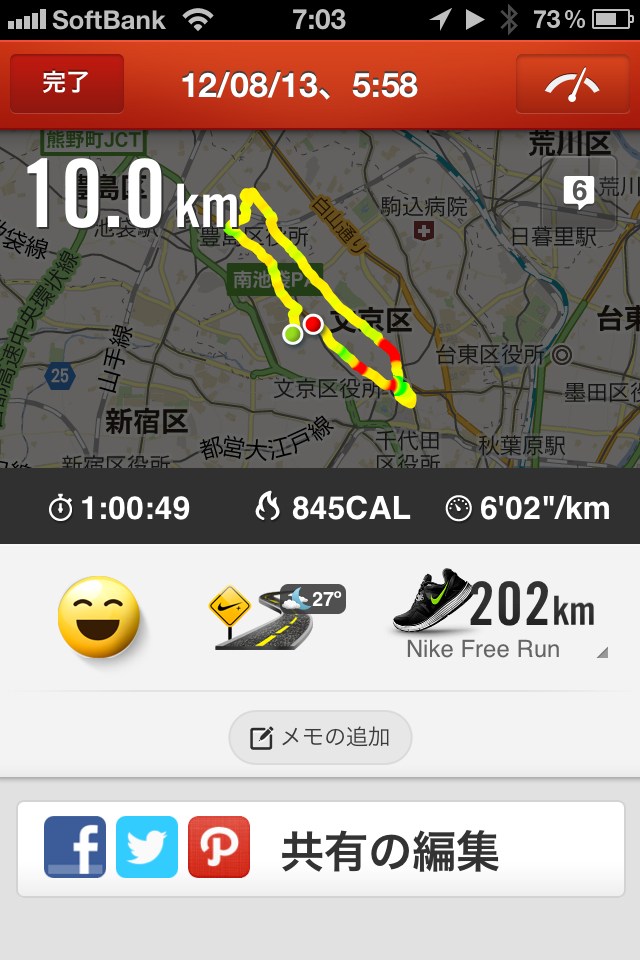Open the pace gauge view

coord(572,84)
